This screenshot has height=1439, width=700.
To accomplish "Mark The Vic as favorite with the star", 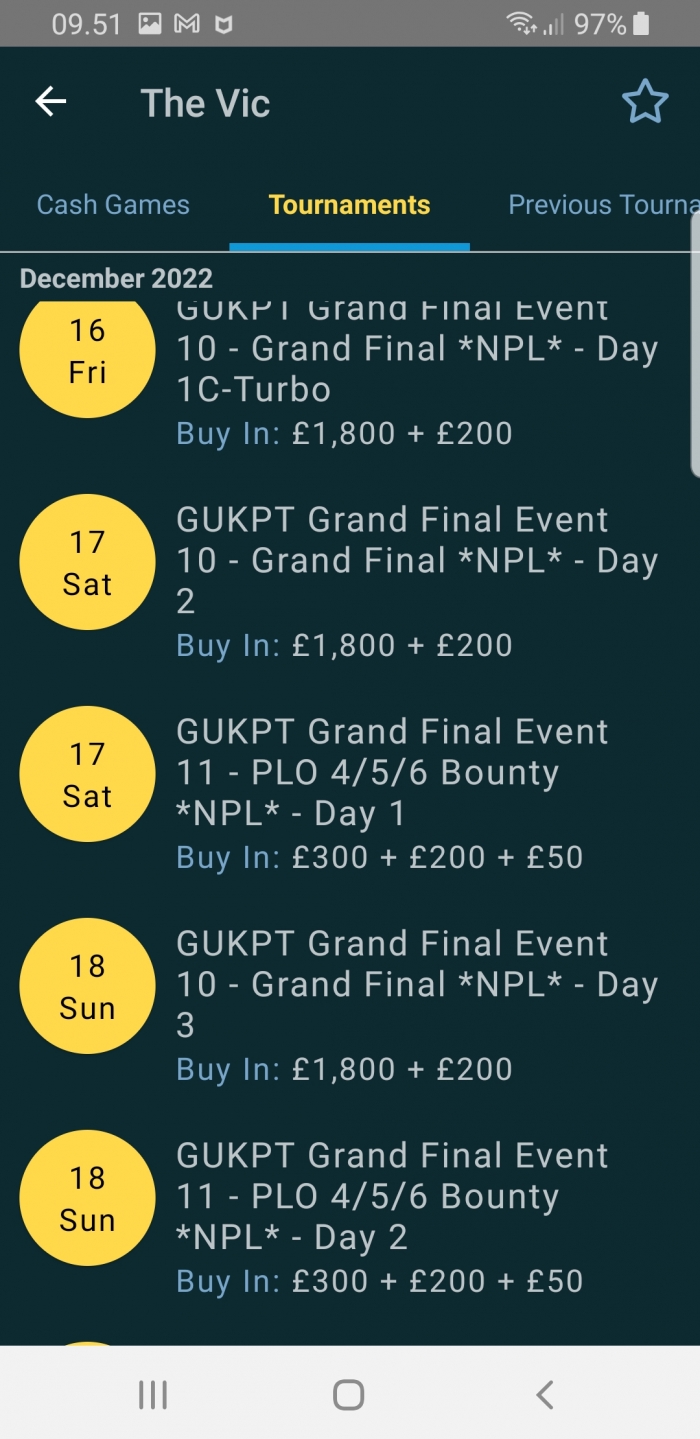I will [645, 102].
